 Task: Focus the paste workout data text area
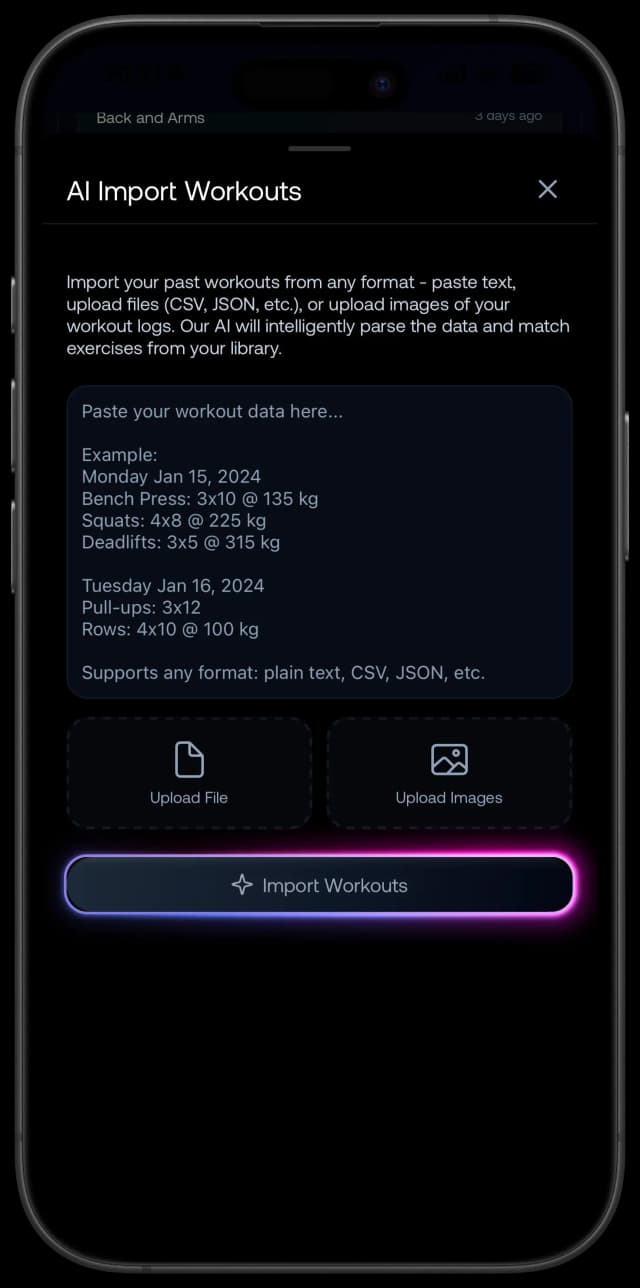tap(319, 541)
